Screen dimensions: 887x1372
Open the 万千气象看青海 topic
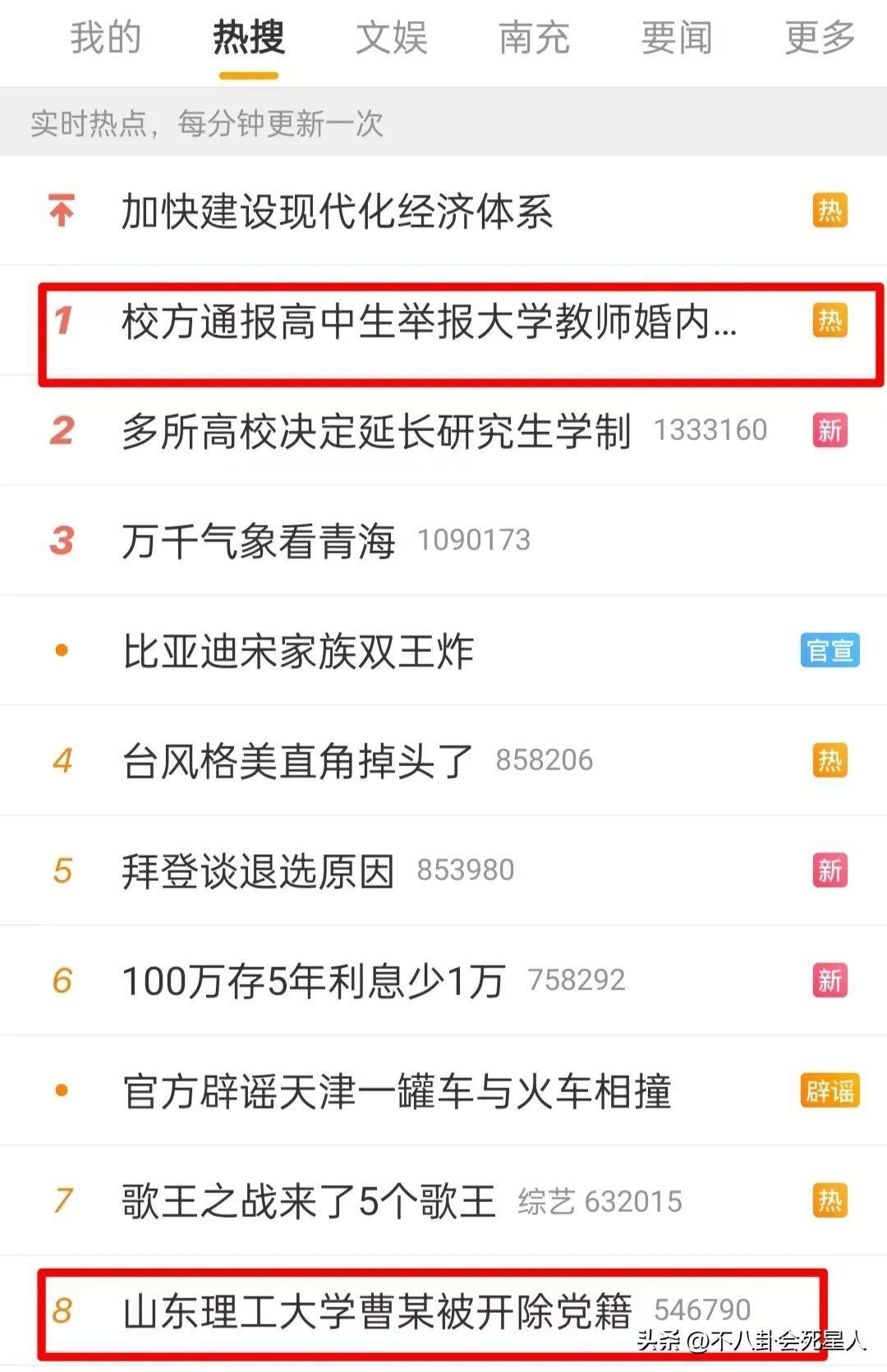pos(258,541)
